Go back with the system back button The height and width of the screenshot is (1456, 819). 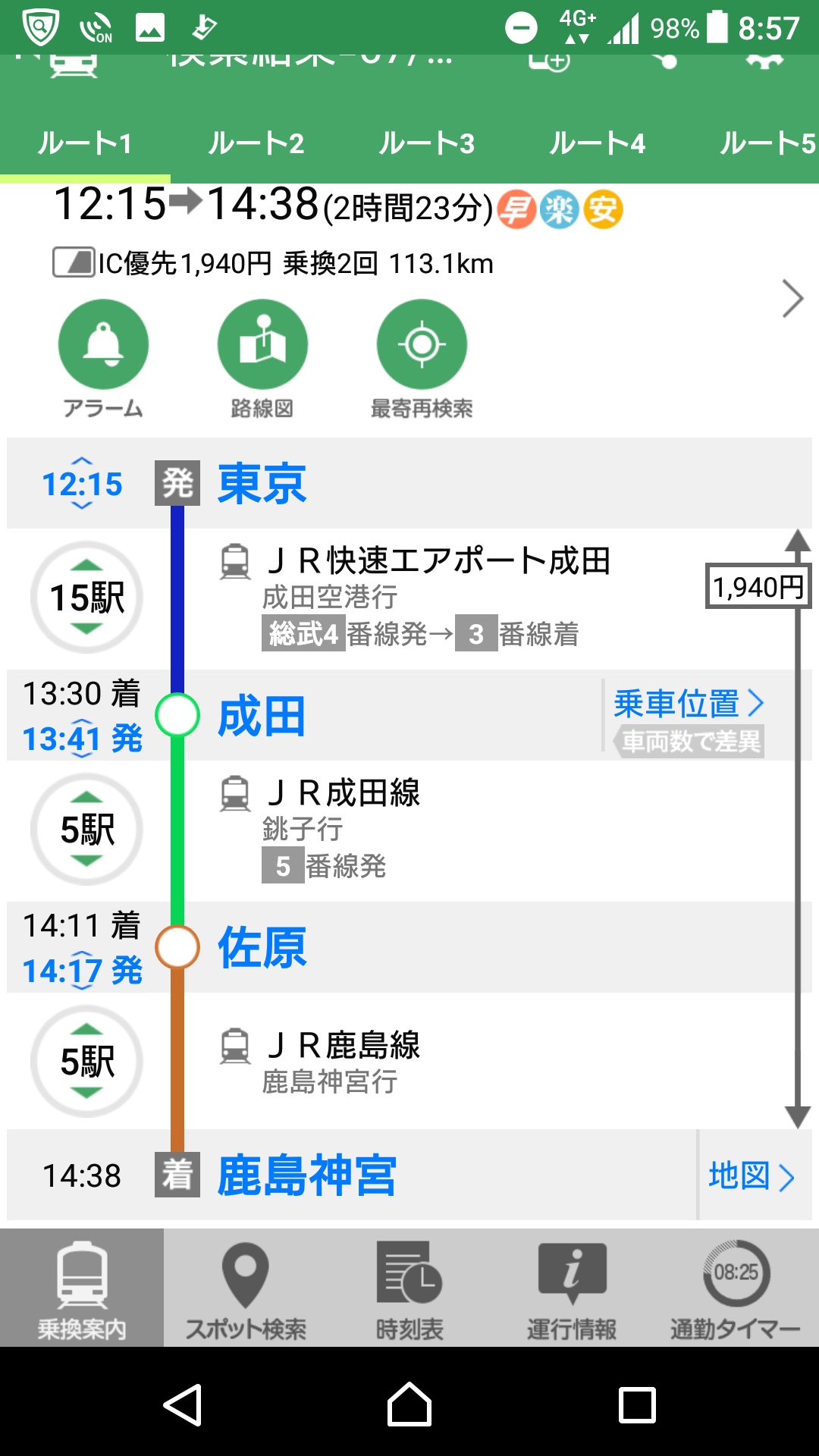pyautogui.click(x=182, y=1405)
